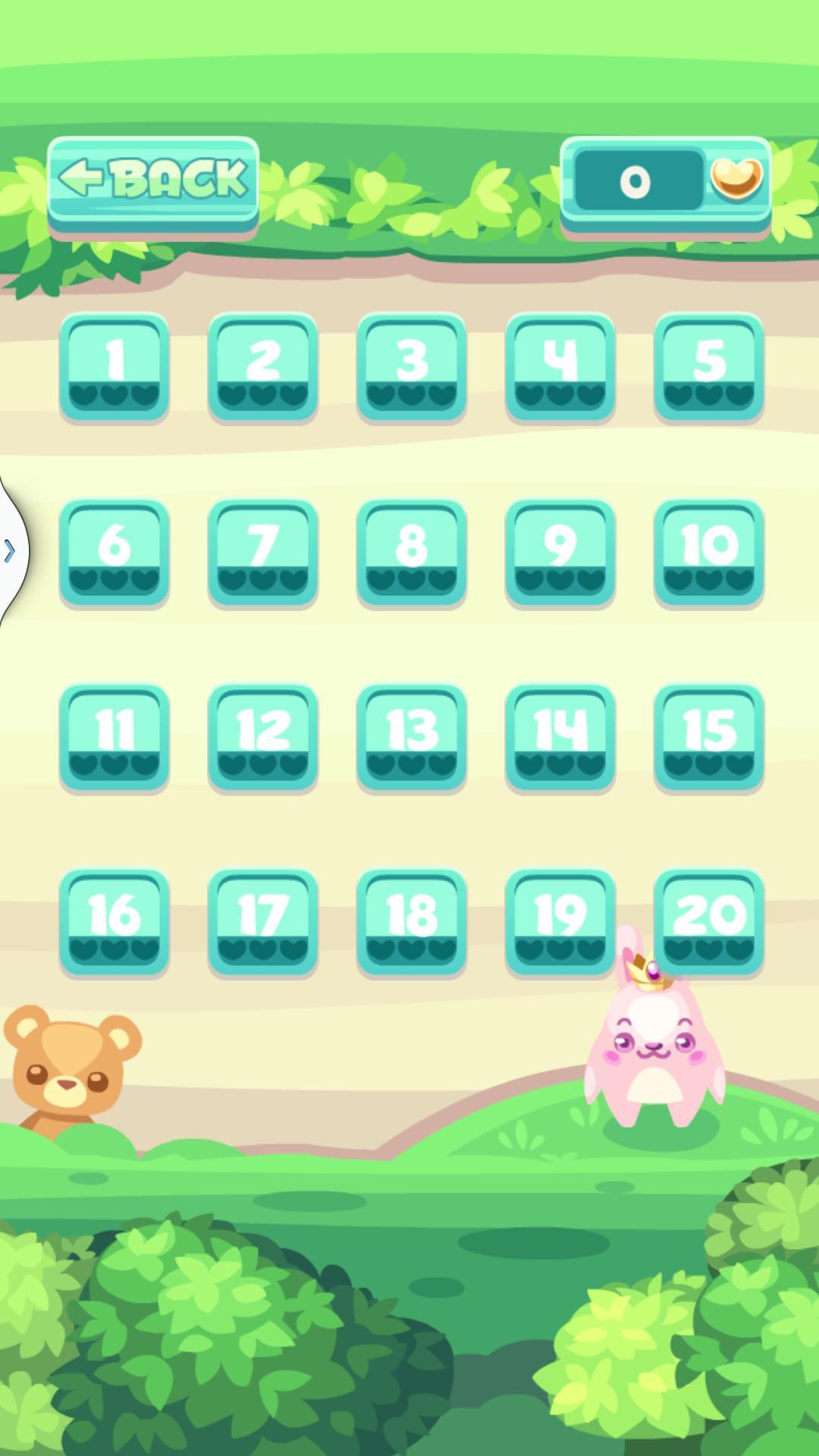819x1456 pixels.
Task: Select level 7
Action: (x=262, y=553)
